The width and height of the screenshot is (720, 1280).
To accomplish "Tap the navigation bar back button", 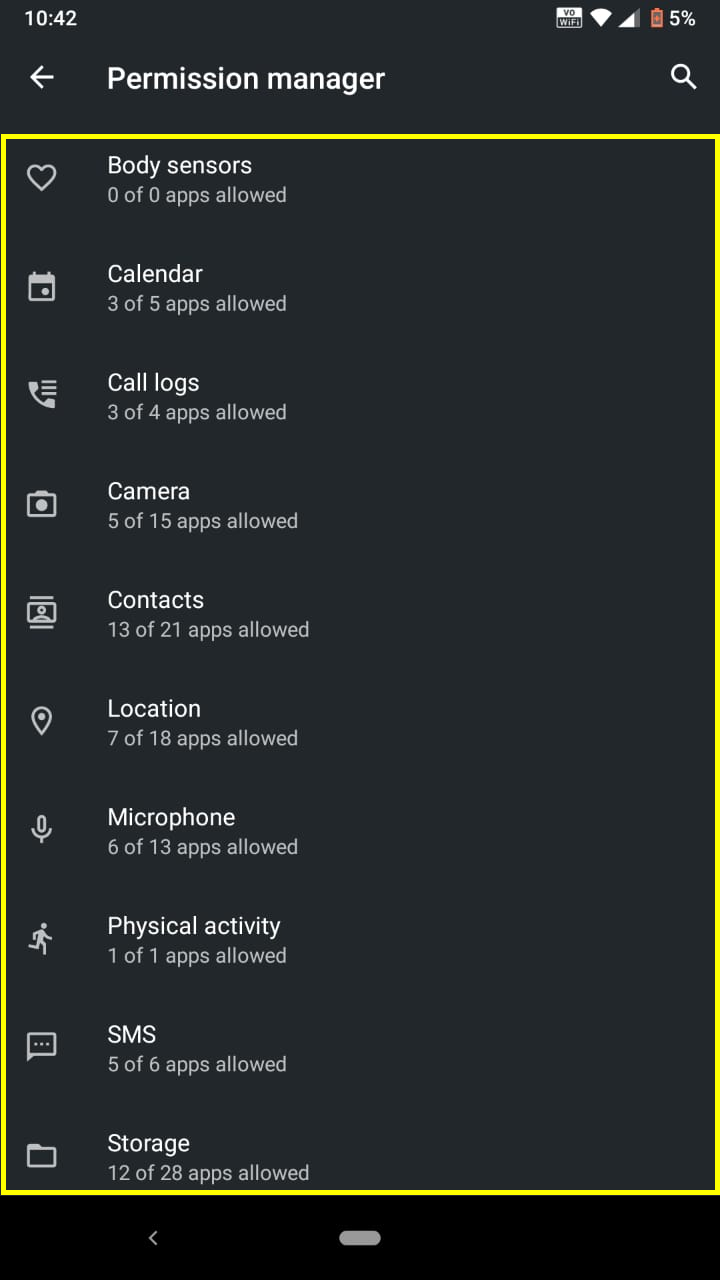I will [x=152, y=1237].
